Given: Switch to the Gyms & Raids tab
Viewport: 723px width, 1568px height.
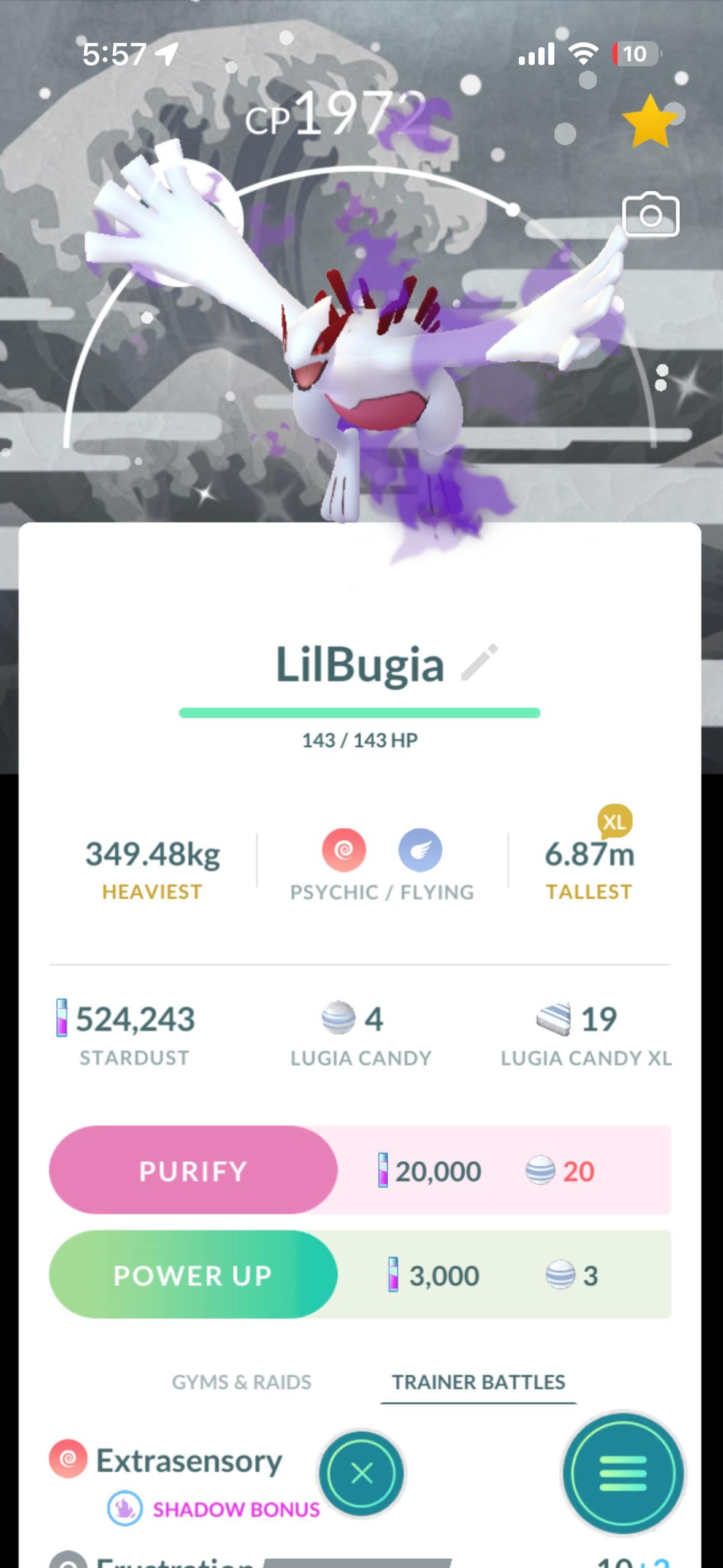Looking at the screenshot, I should [242, 1382].
